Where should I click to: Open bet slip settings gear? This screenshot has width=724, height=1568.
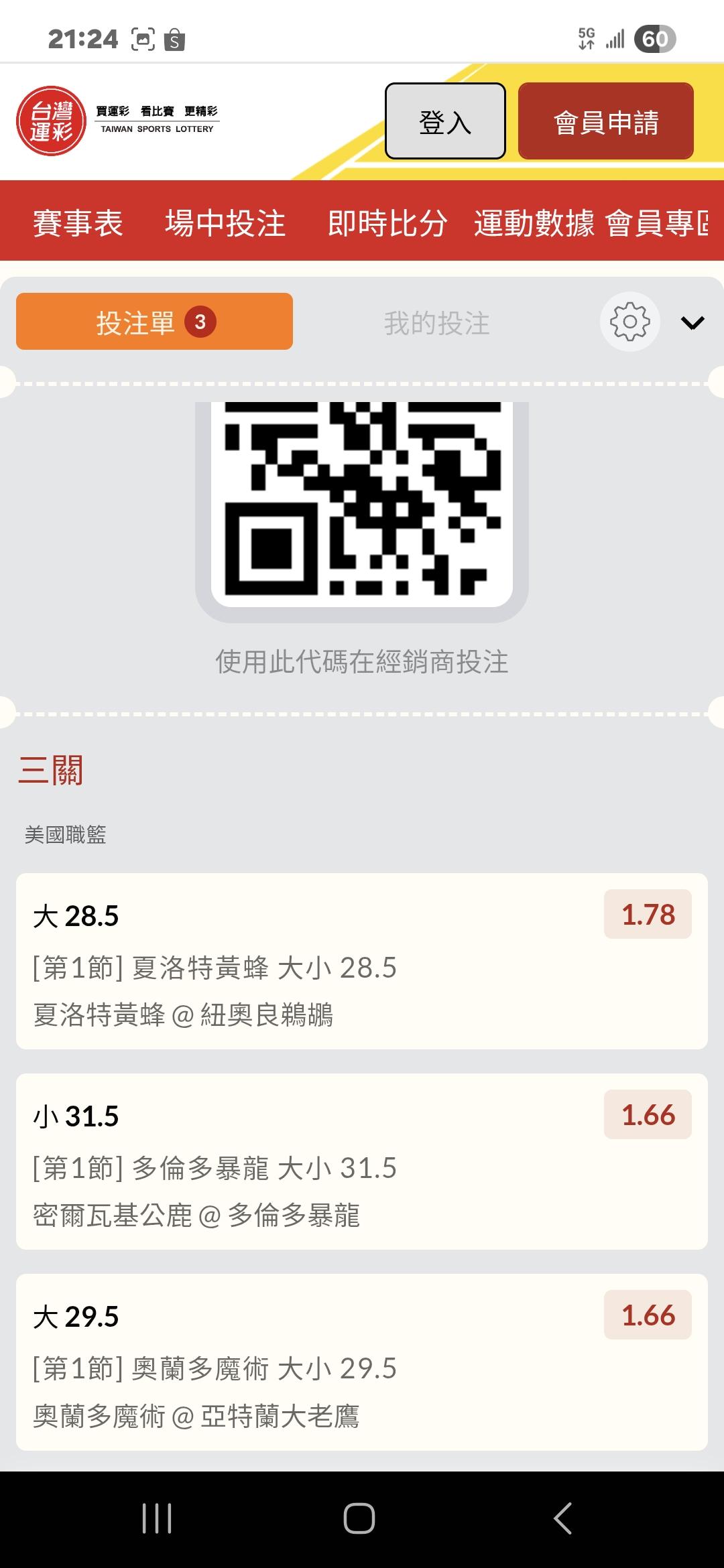click(629, 322)
